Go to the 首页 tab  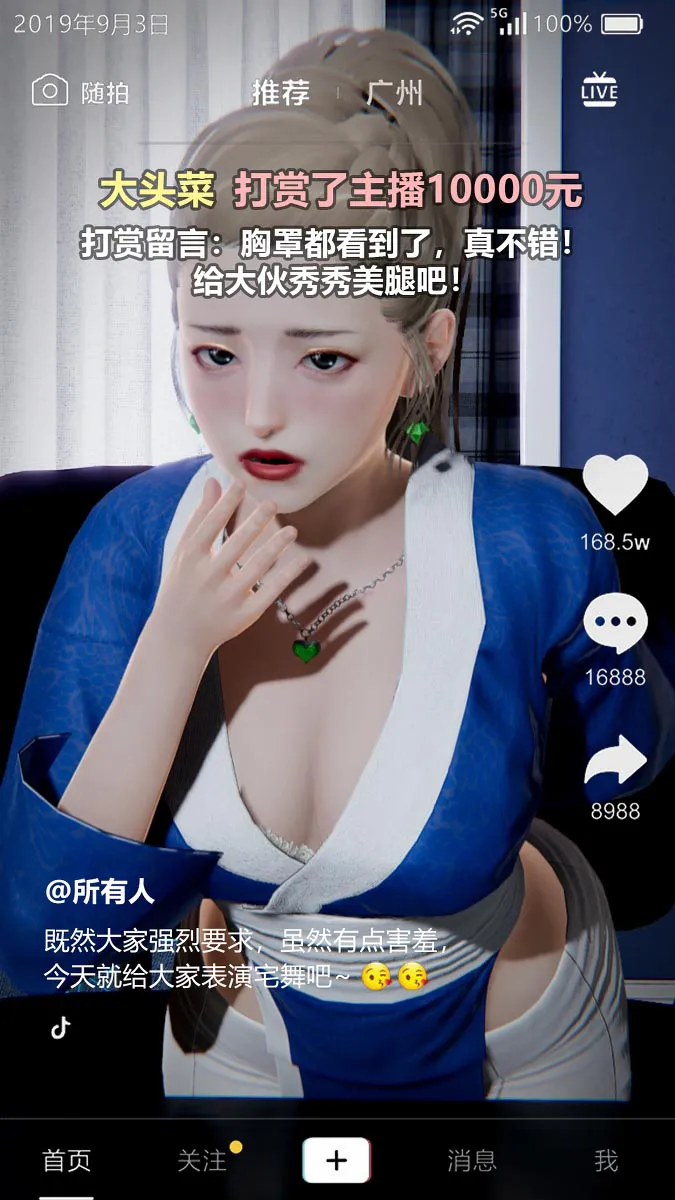pos(67,1160)
